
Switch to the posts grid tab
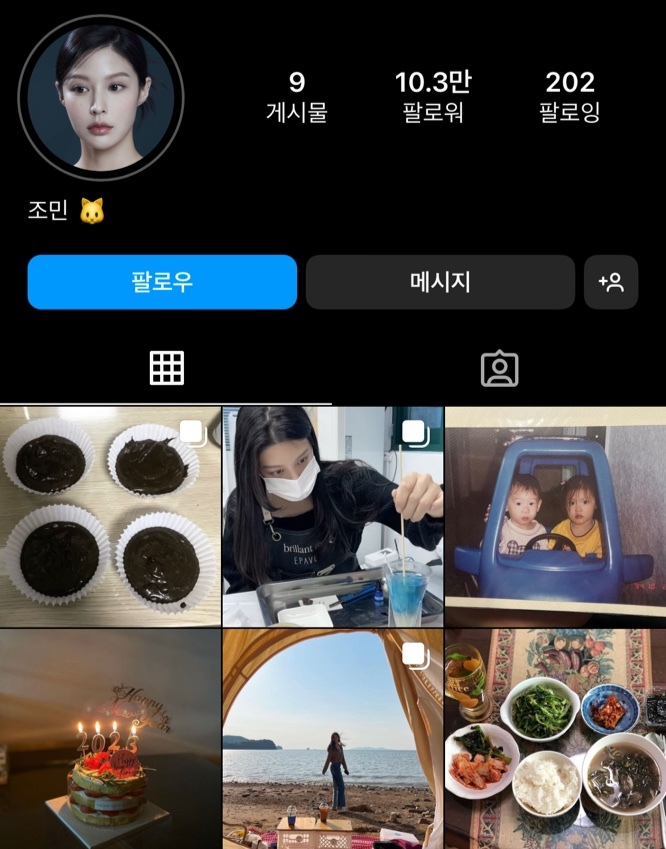click(x=167, y=369)
